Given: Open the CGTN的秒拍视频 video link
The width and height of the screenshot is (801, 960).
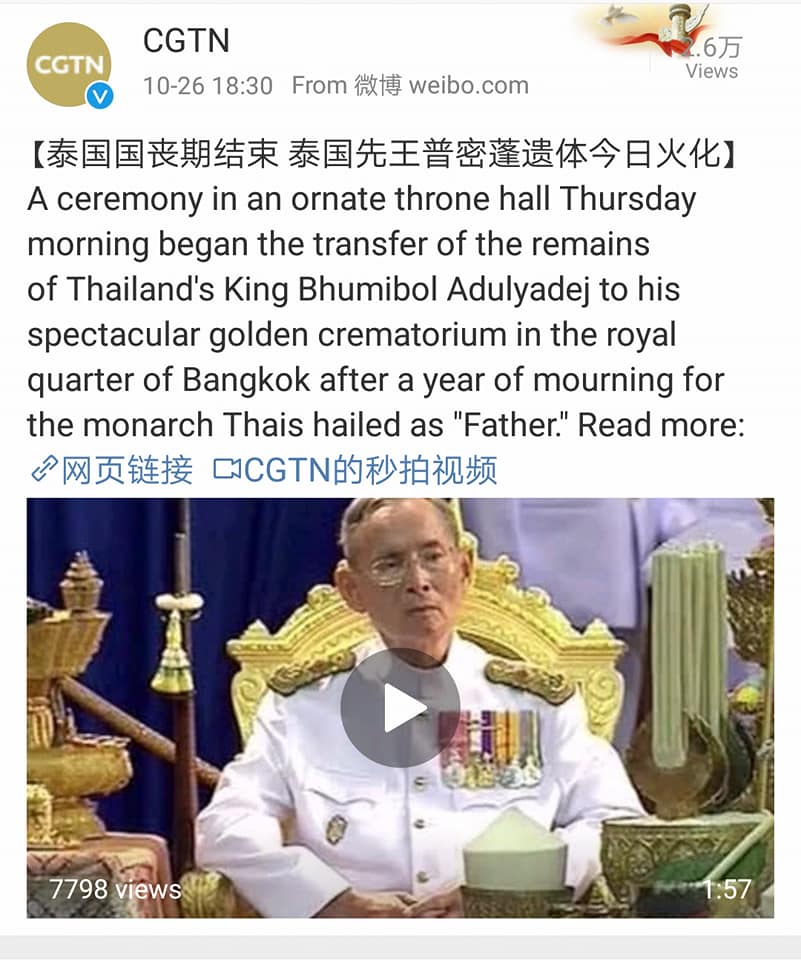Looking at the screenshot, I should click(x=356, y=470).
